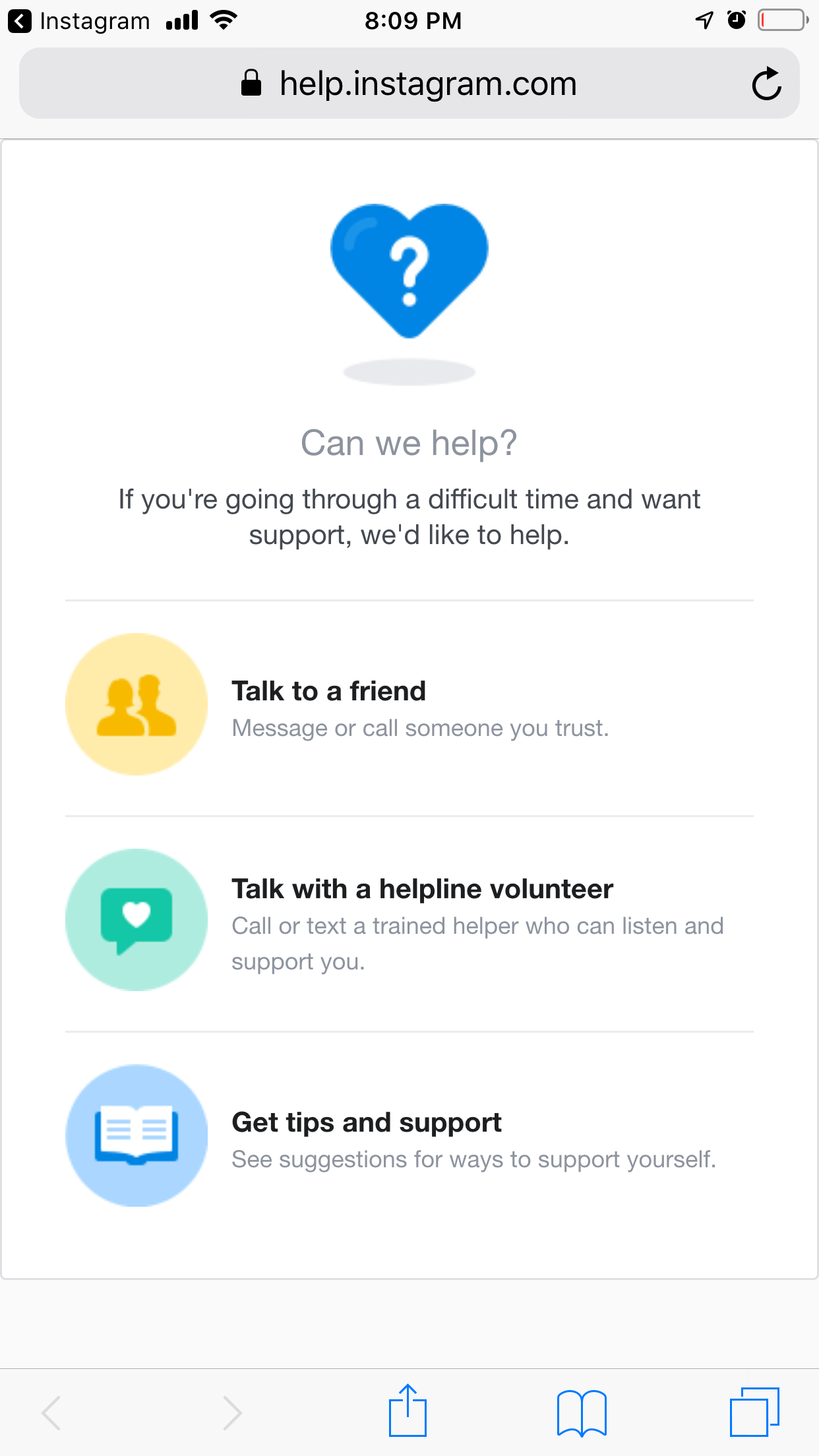The image size is (819, 1456).
Task: Reload the current page
Action: coord(766,84)
